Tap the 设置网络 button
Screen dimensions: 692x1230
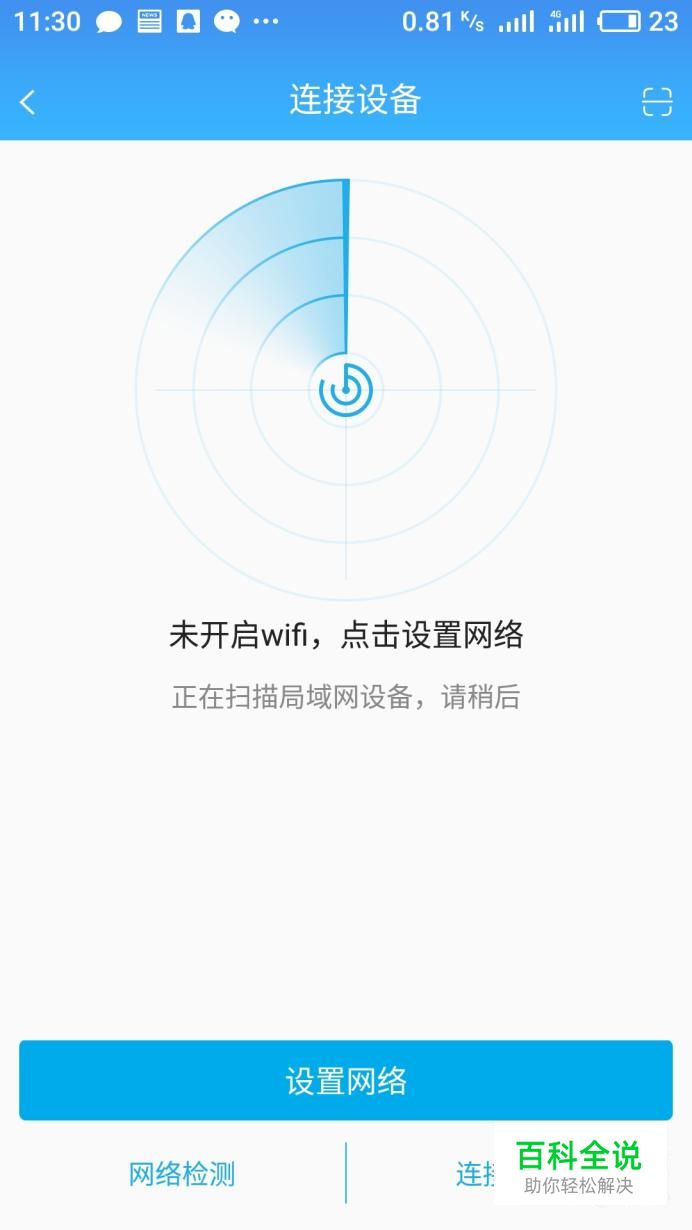click(346, 1080)
